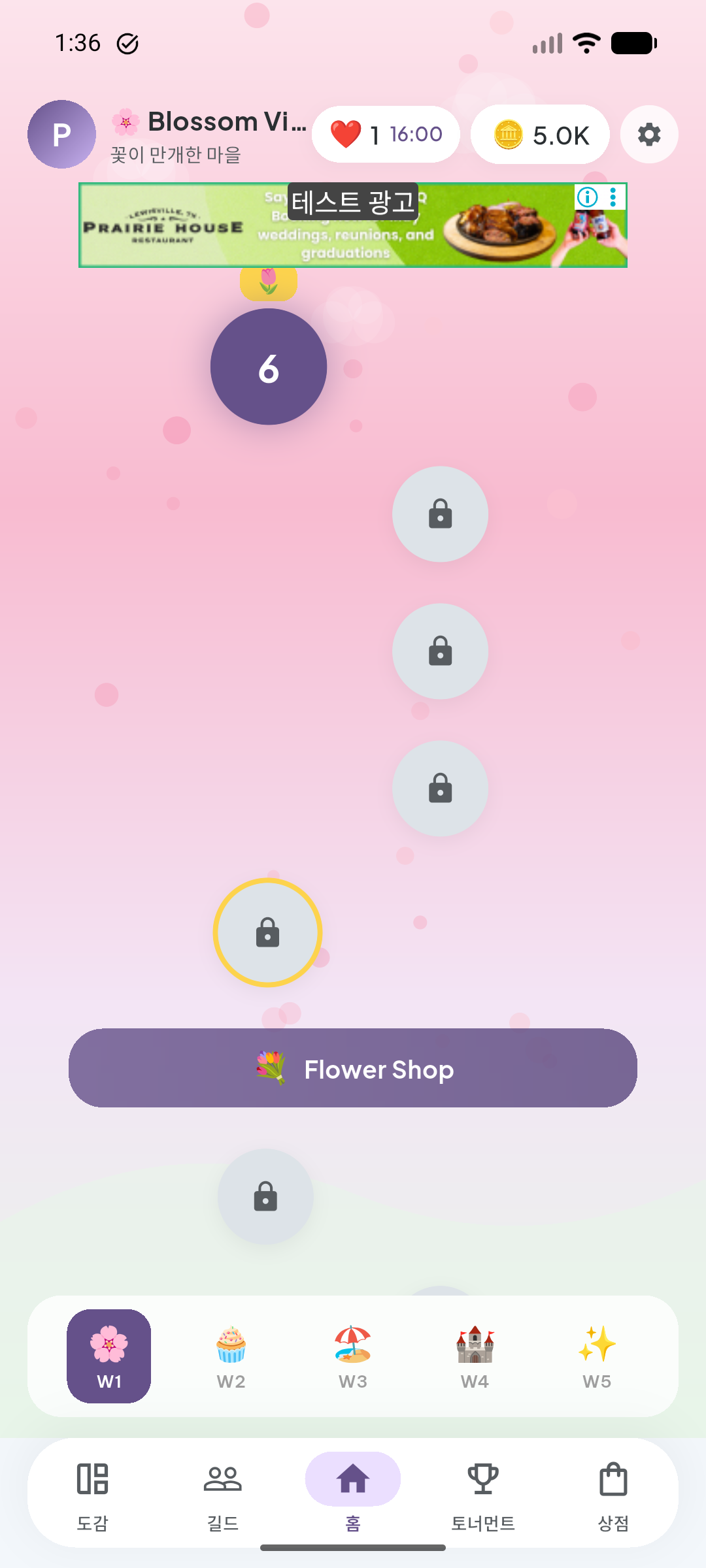Image resolution: width=706 pixels, height=1568 pixels.
Task: Open the settings gear
Action: coord(649,135)
